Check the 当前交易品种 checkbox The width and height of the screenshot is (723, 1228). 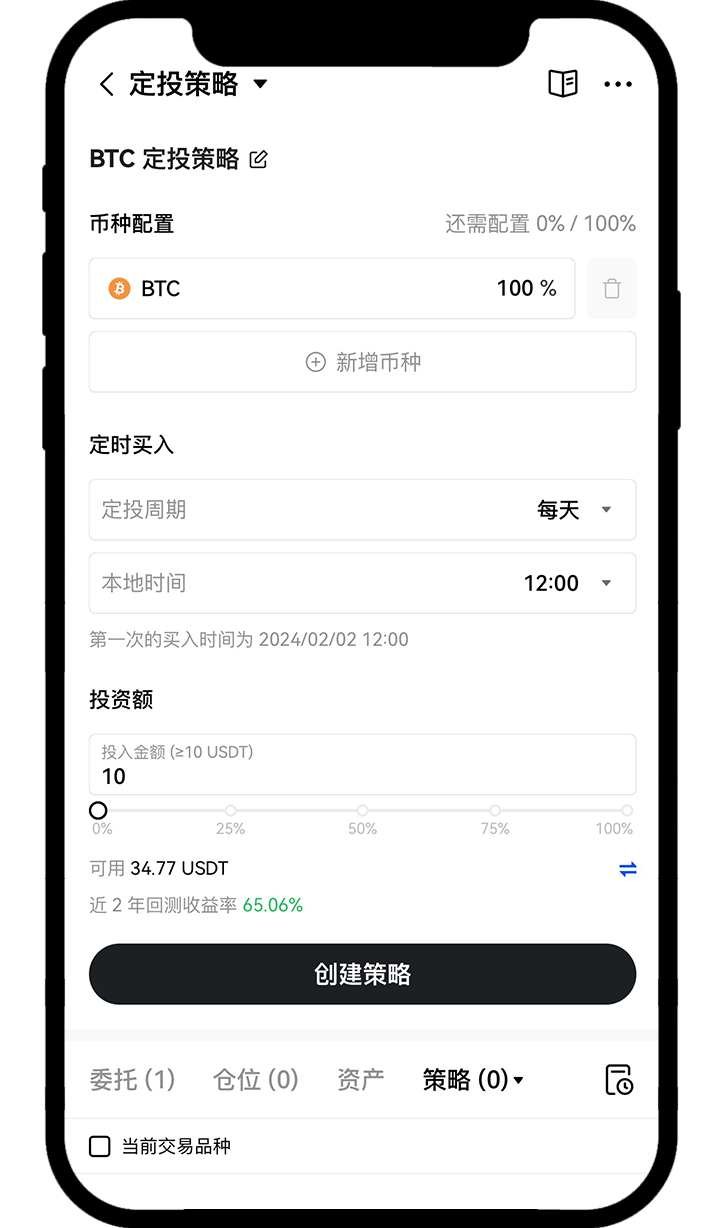pos(100,1146)
